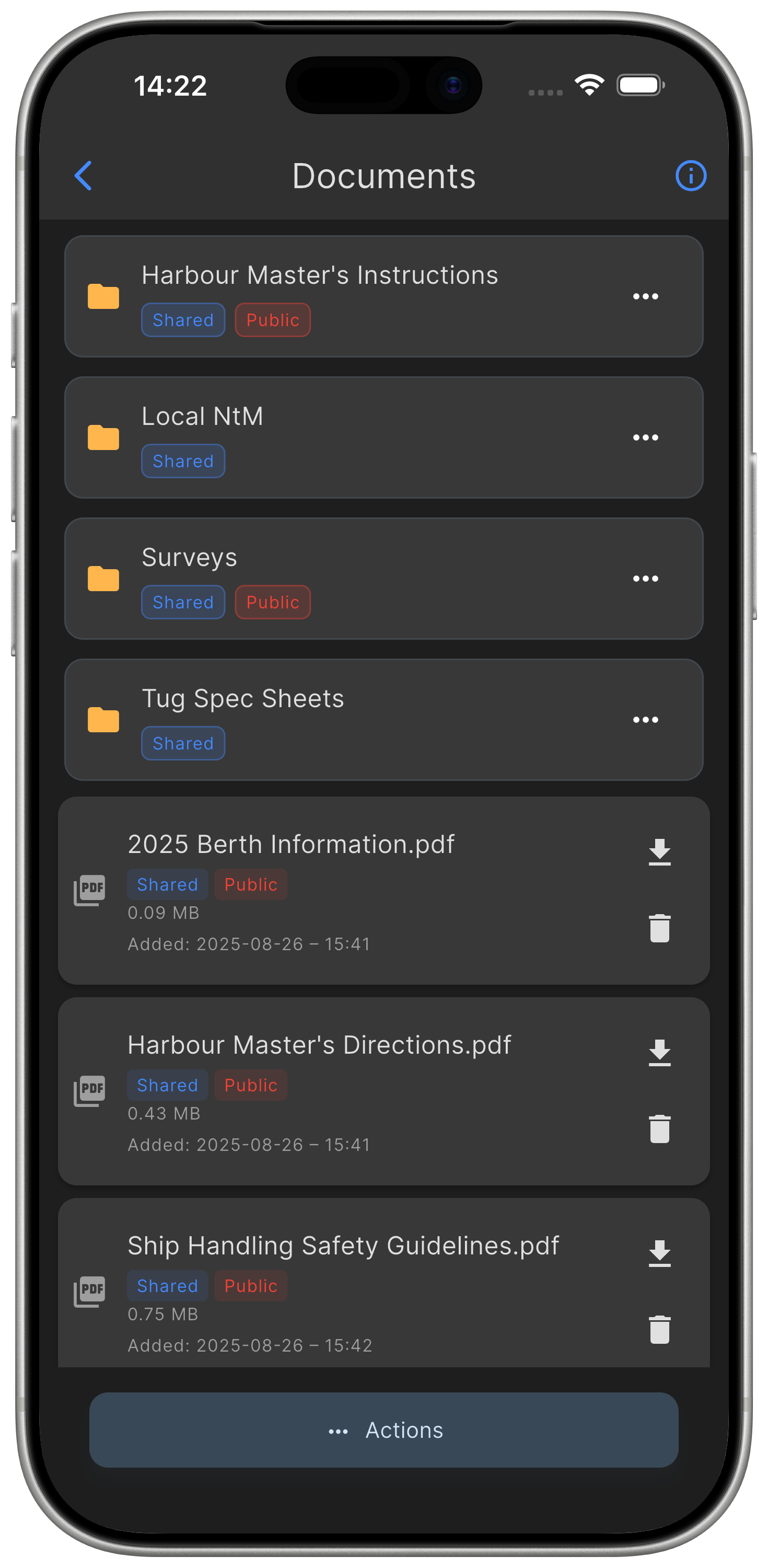Open the Surveys folder
Image resolution: width=768 pixels, height=1568 pixels.
(189, 558)
